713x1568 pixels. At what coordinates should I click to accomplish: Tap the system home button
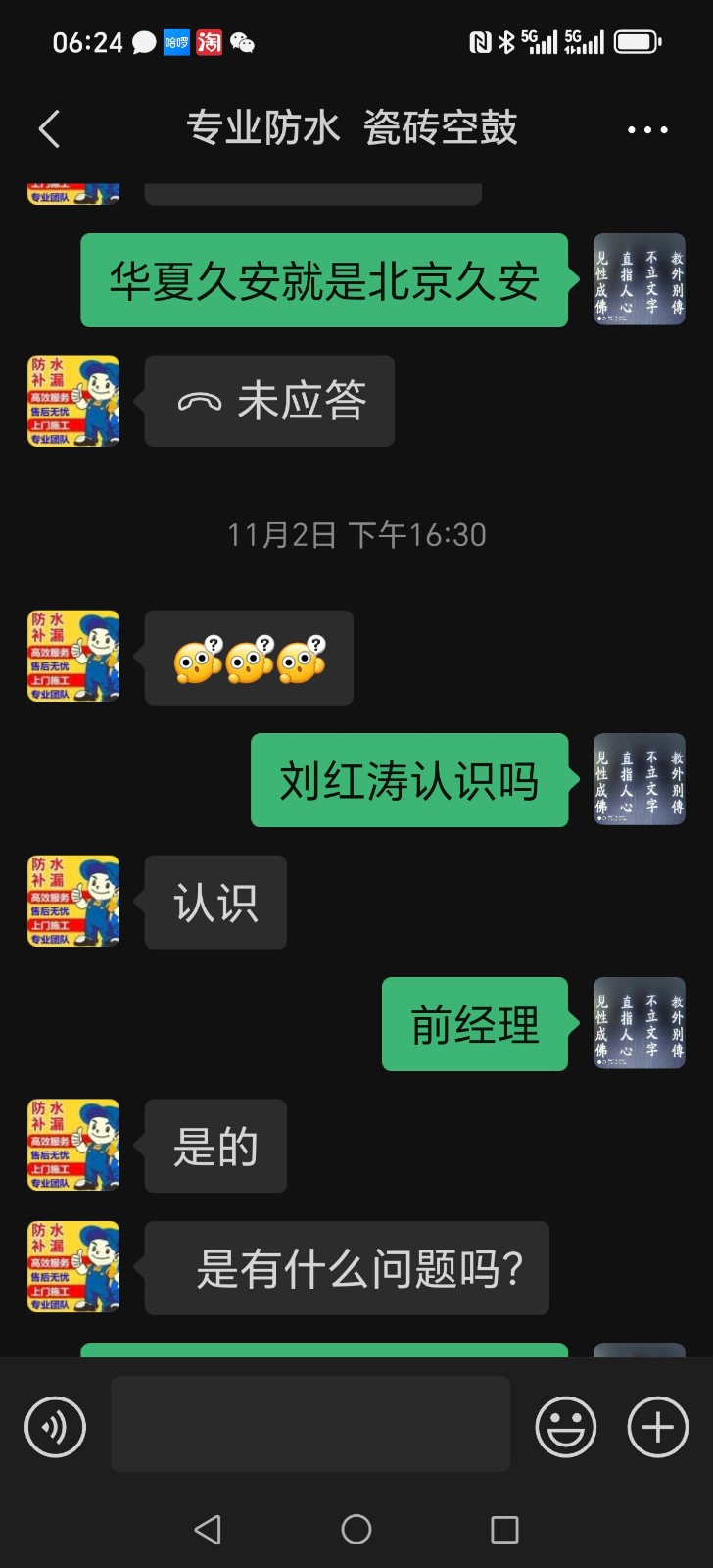coord(356,1529)
